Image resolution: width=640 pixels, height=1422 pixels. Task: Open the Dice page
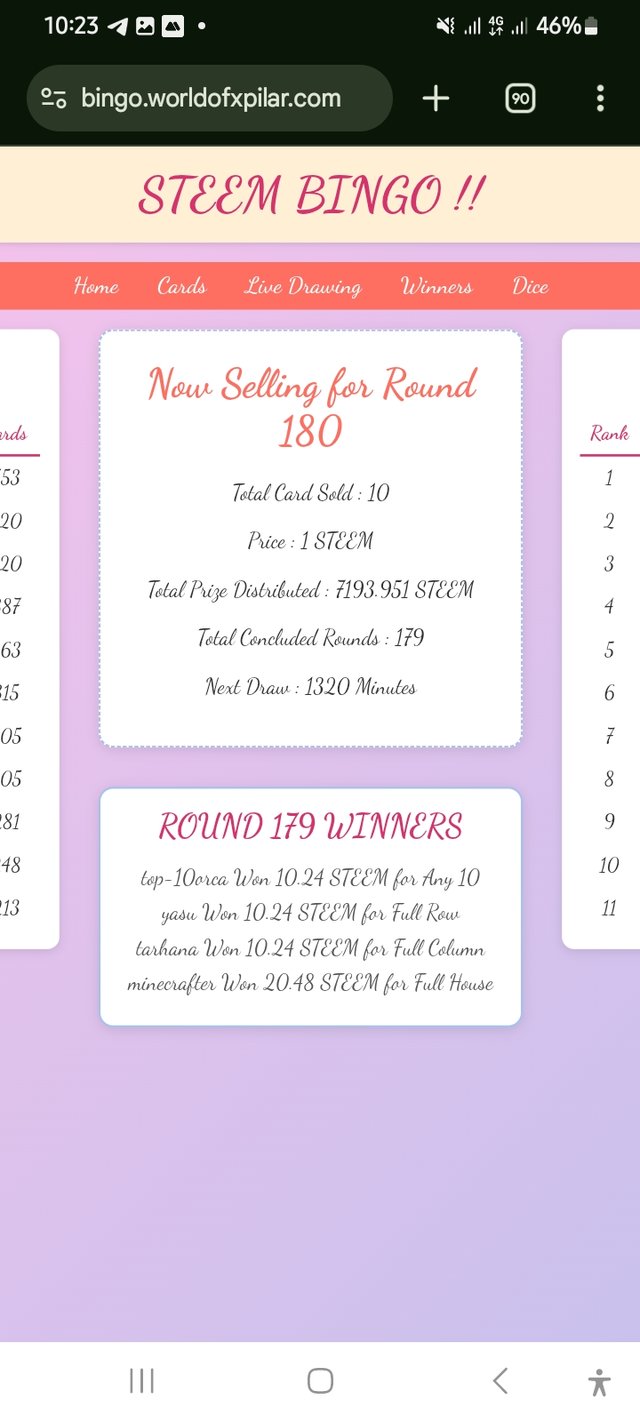tap(530, 287)
